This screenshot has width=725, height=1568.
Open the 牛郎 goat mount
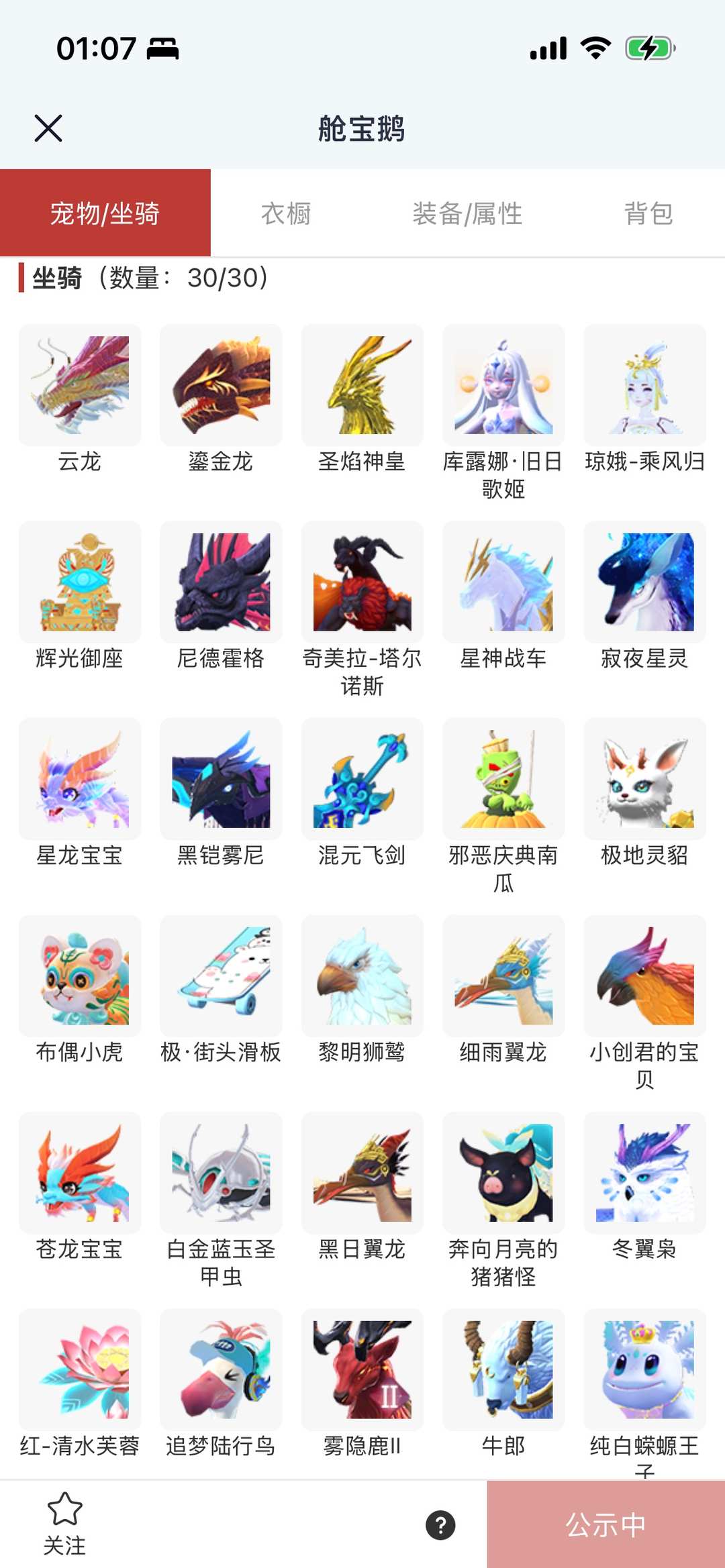503,1373
